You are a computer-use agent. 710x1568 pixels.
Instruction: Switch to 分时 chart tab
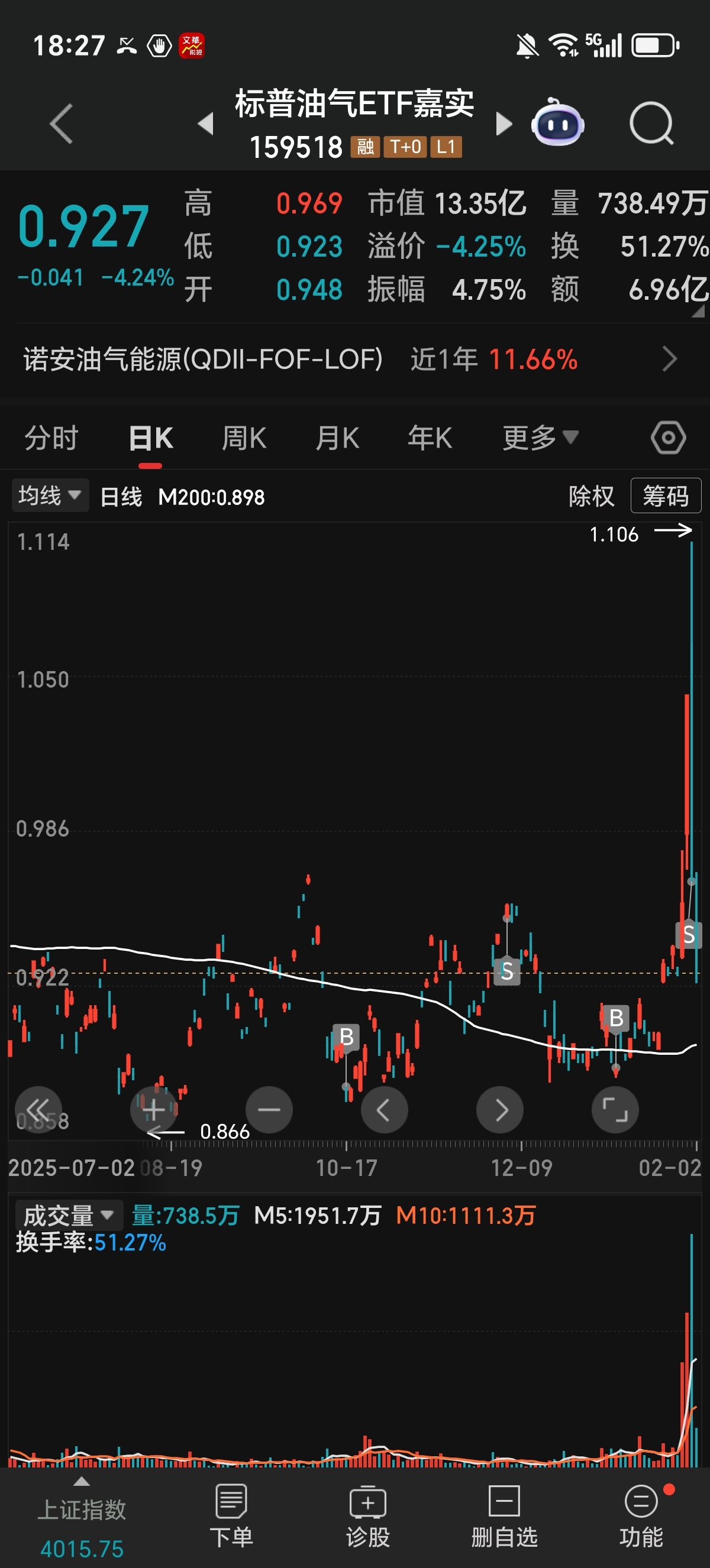[x=51, y=438]
